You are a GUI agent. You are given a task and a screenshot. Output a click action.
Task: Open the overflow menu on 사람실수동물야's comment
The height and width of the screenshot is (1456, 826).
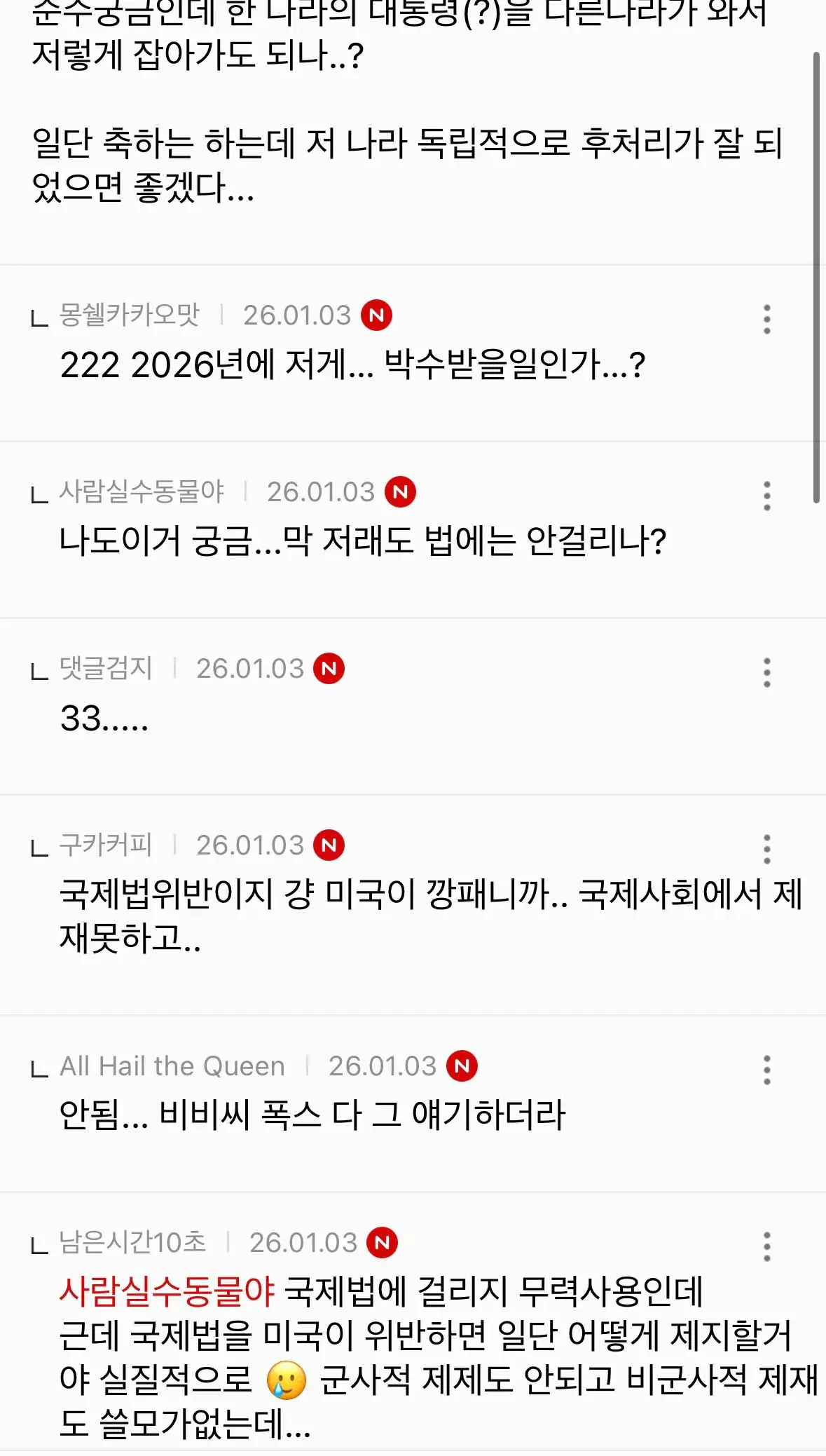coord(766,496)
